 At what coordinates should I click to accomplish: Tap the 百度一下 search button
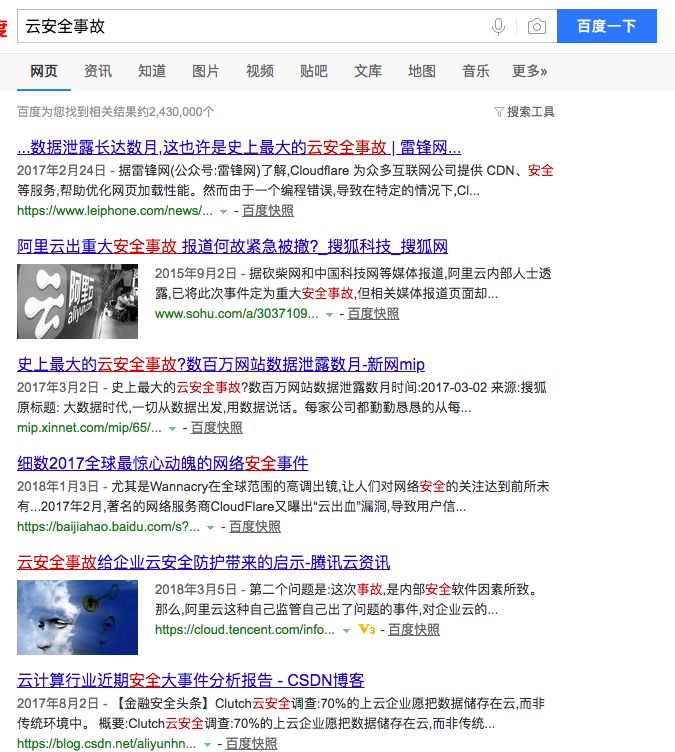click(606, 27)
